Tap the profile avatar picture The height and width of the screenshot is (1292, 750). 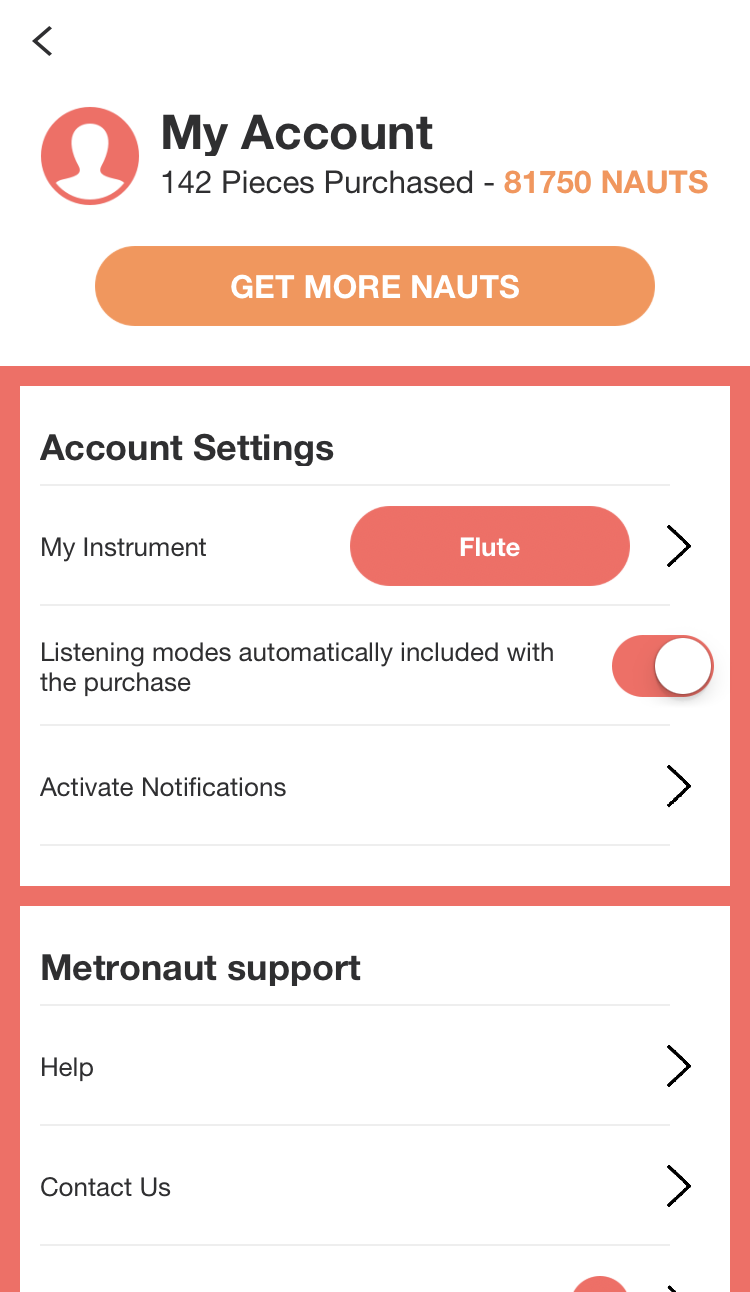pos(90,156)
